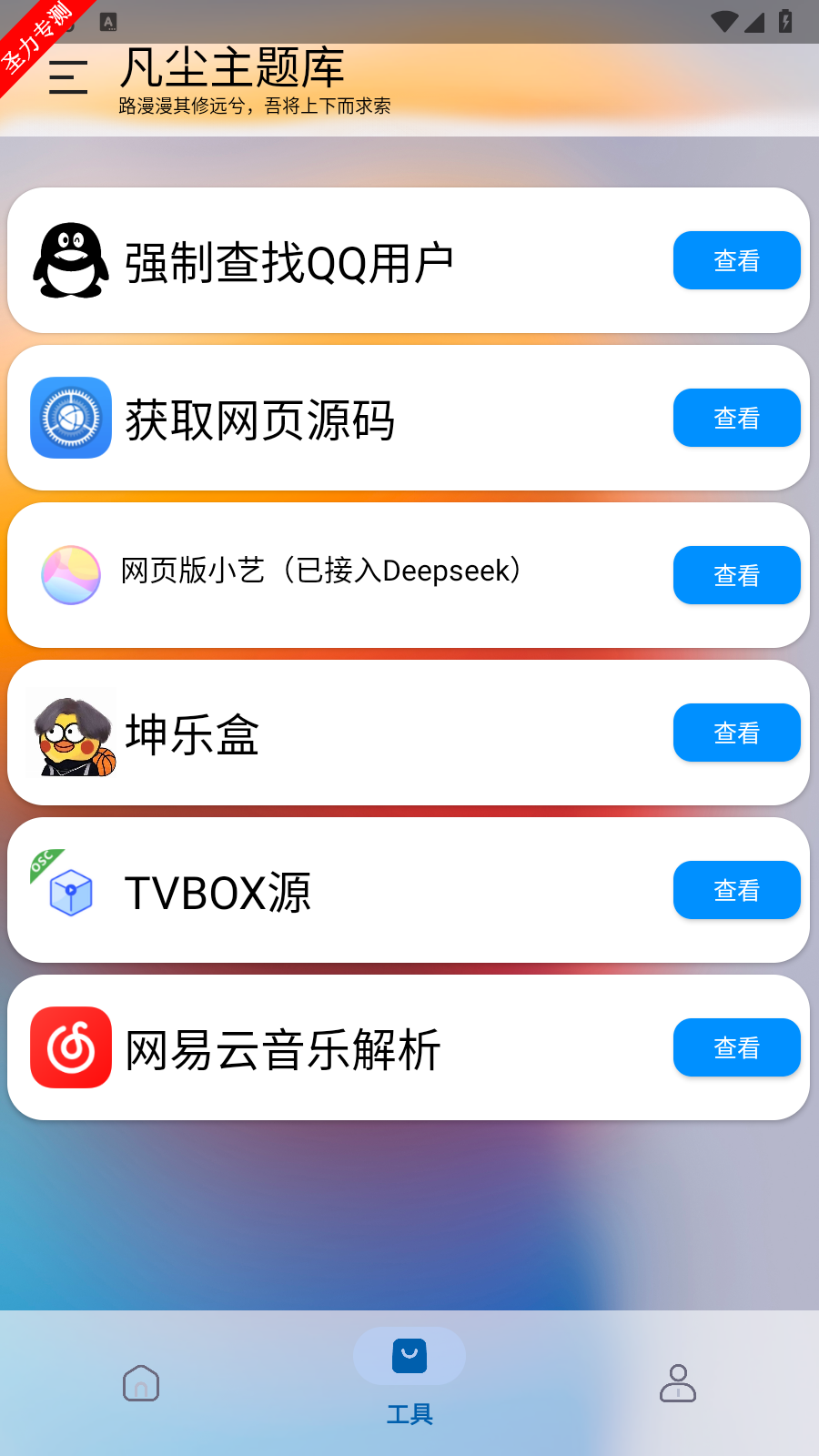Tap 查看 next to 获取网页源码

(736, 418)
